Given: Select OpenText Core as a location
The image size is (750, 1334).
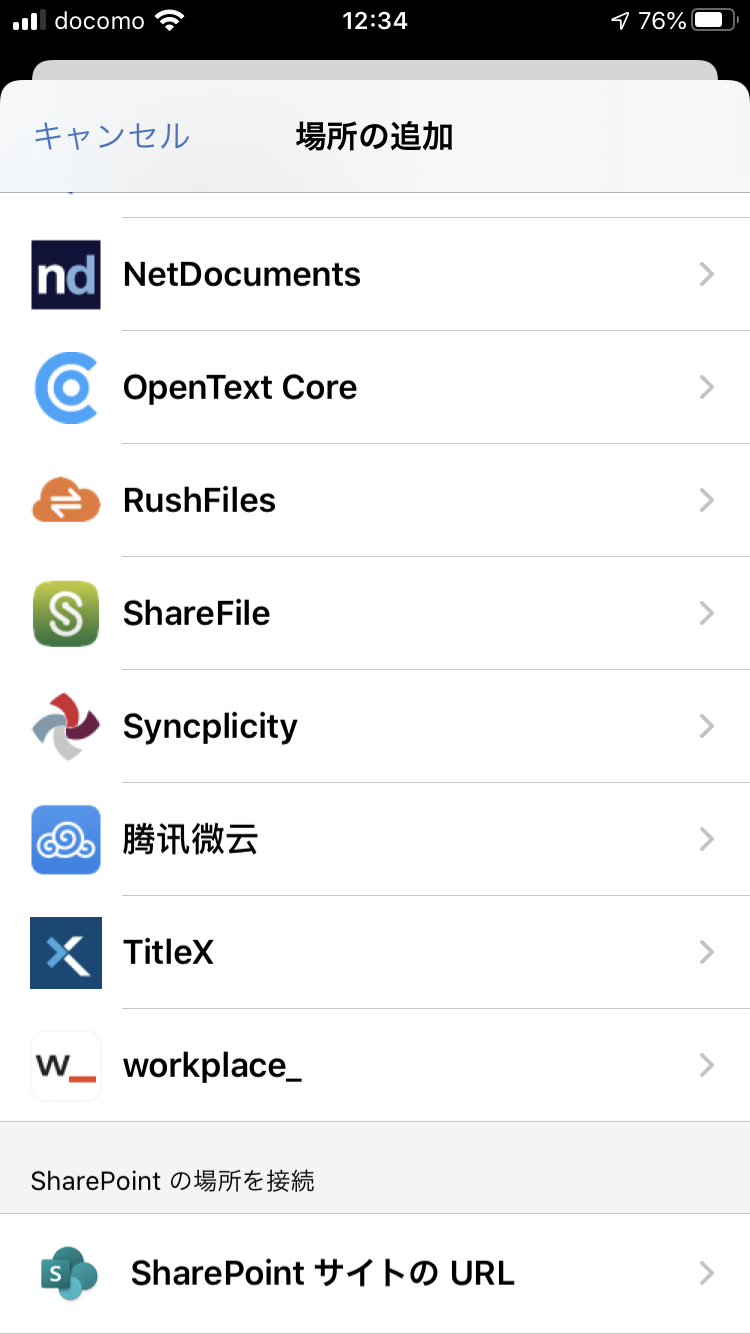Looking at the screenshot, I should tap(375, 387).
